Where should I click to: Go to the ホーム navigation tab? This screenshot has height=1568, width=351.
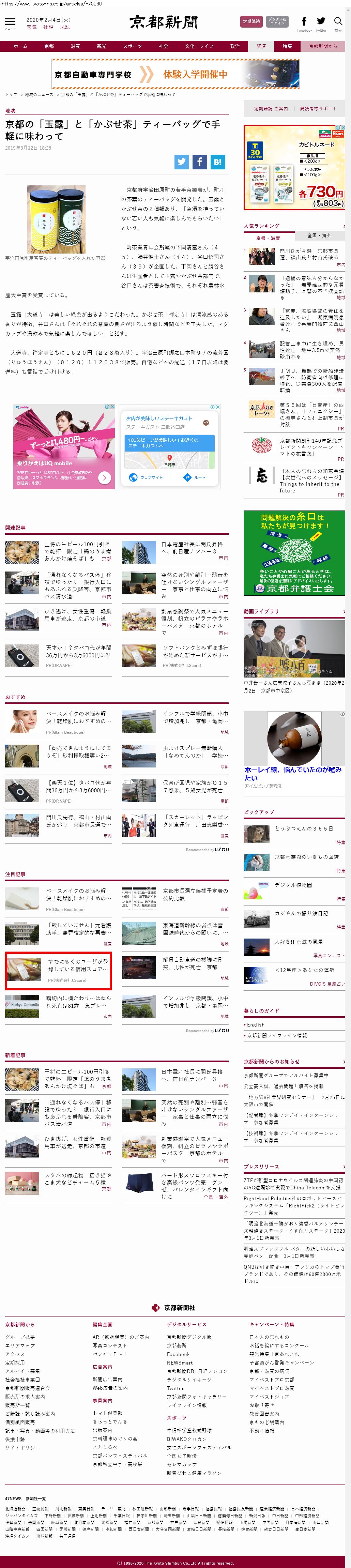[x=21, y=46]
